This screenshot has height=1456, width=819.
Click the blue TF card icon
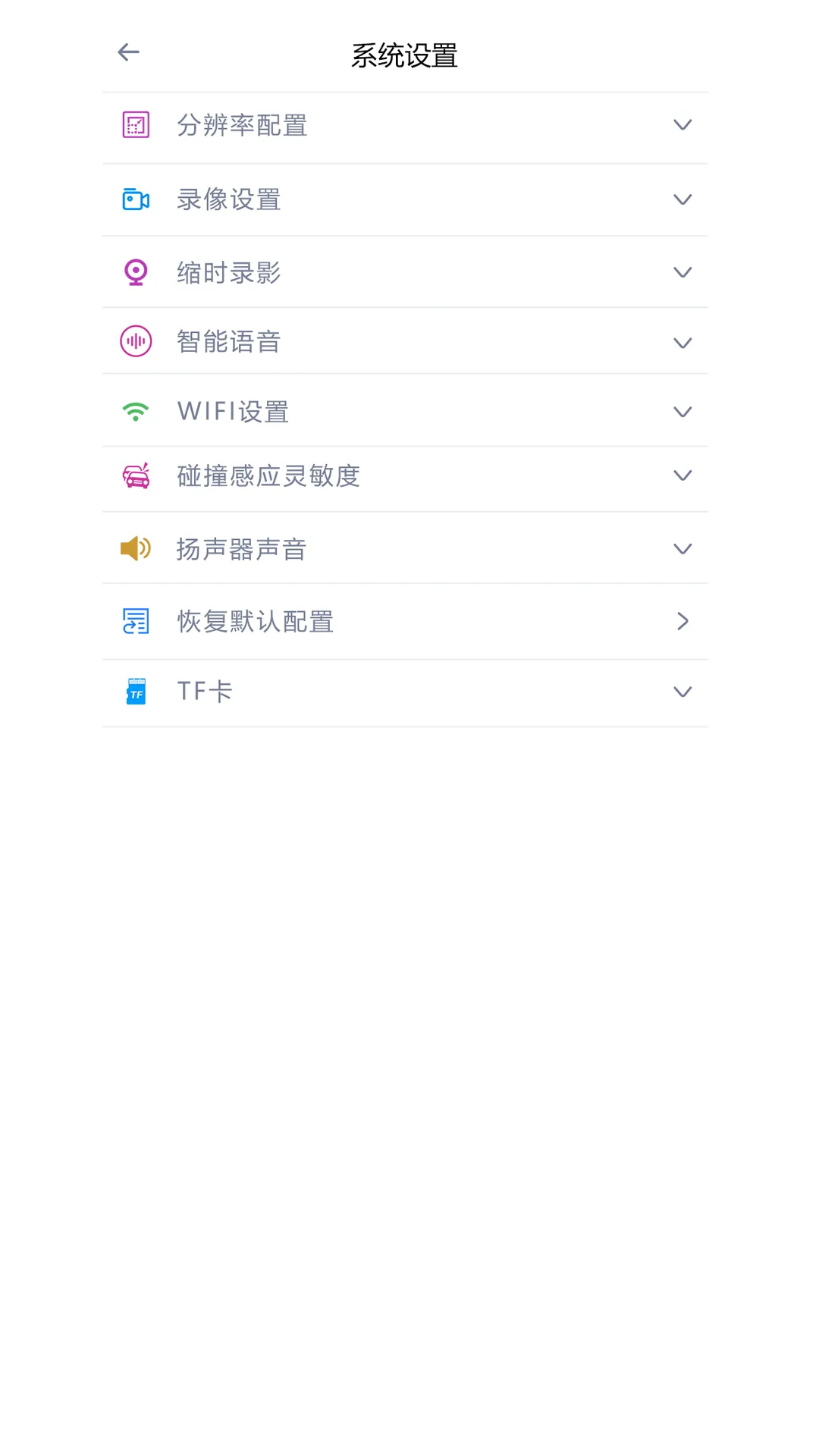[135, 691]
